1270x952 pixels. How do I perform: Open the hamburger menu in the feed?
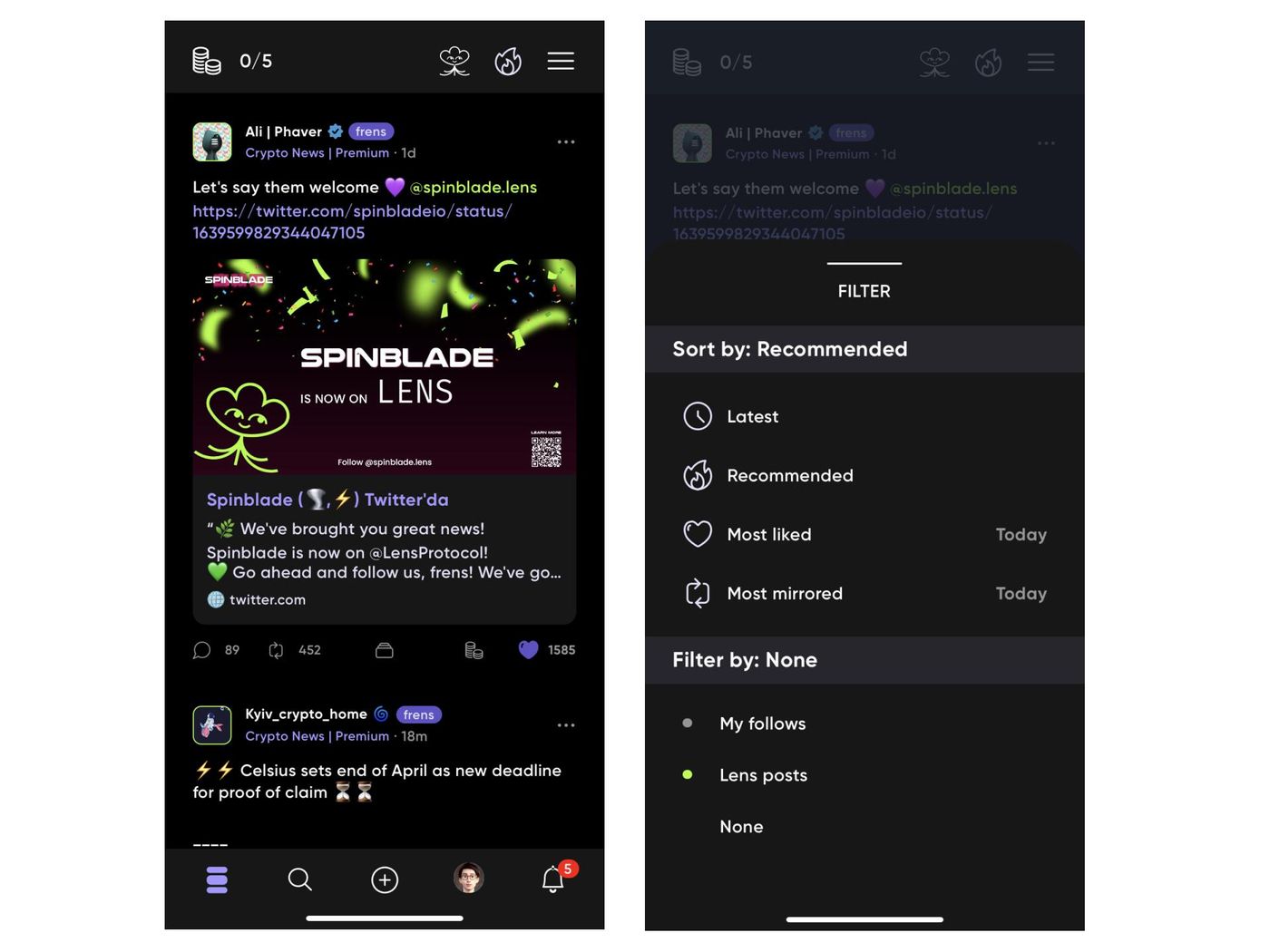560,61
